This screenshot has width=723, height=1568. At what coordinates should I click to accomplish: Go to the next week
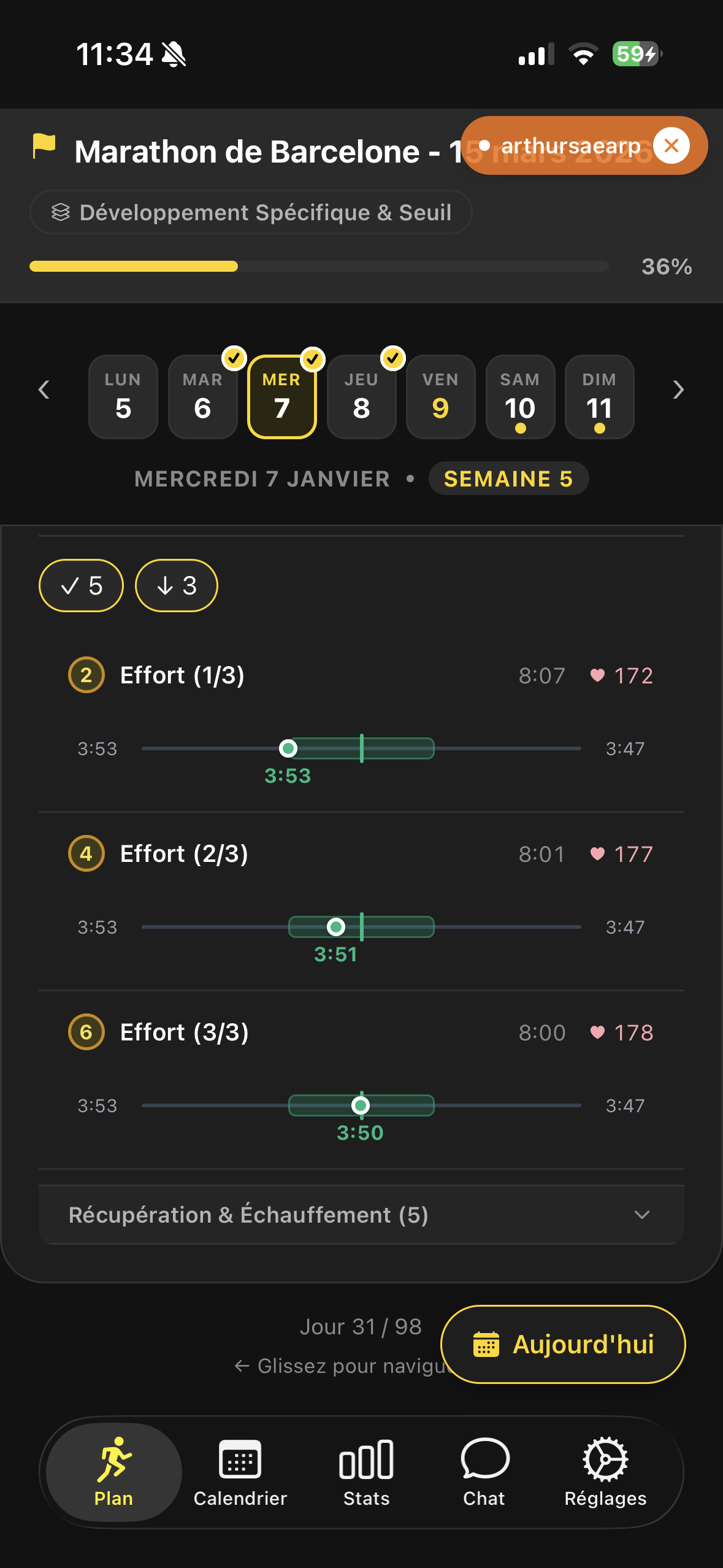click(678, 390)
